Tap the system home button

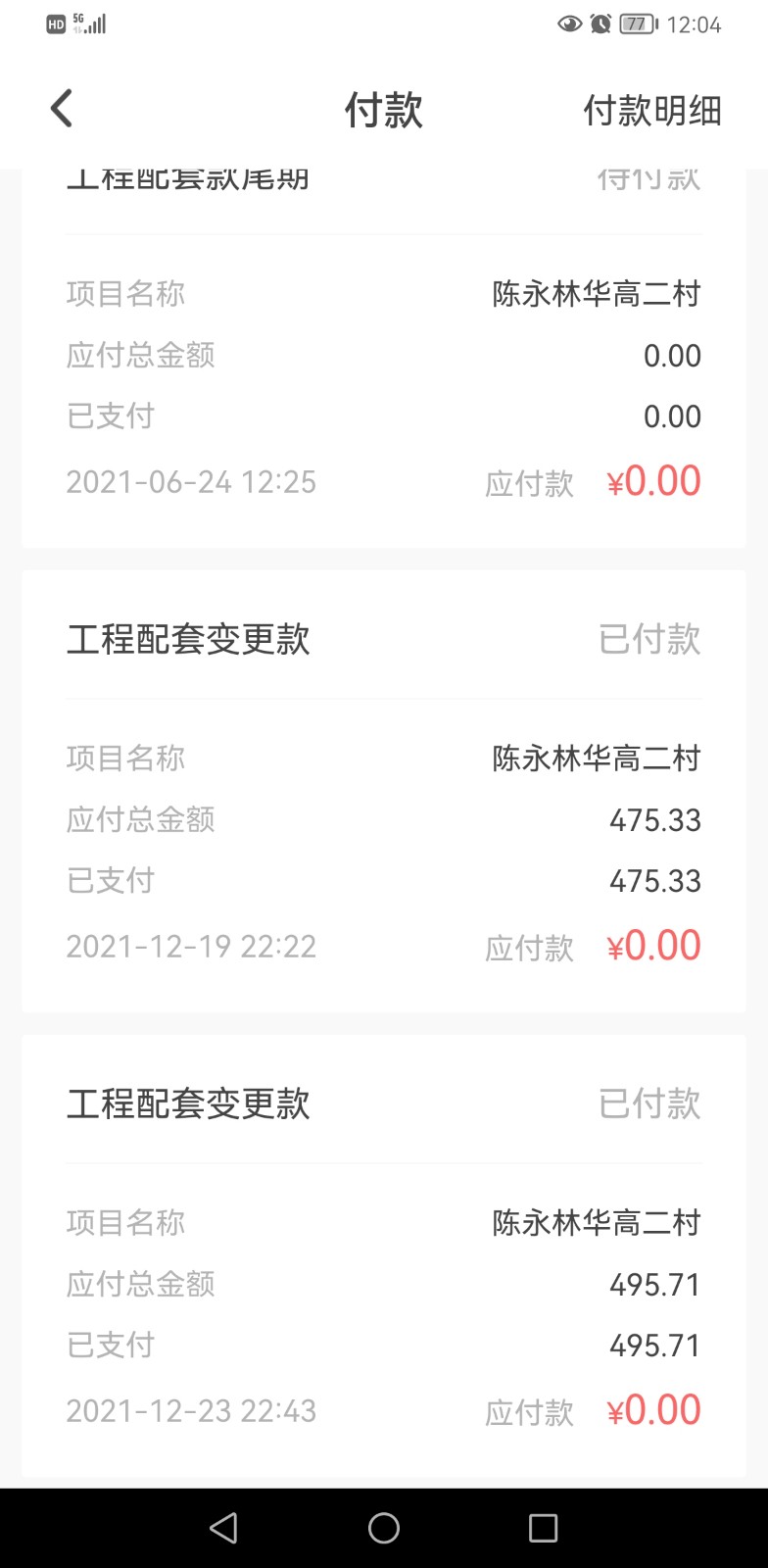pos(383,1528)
